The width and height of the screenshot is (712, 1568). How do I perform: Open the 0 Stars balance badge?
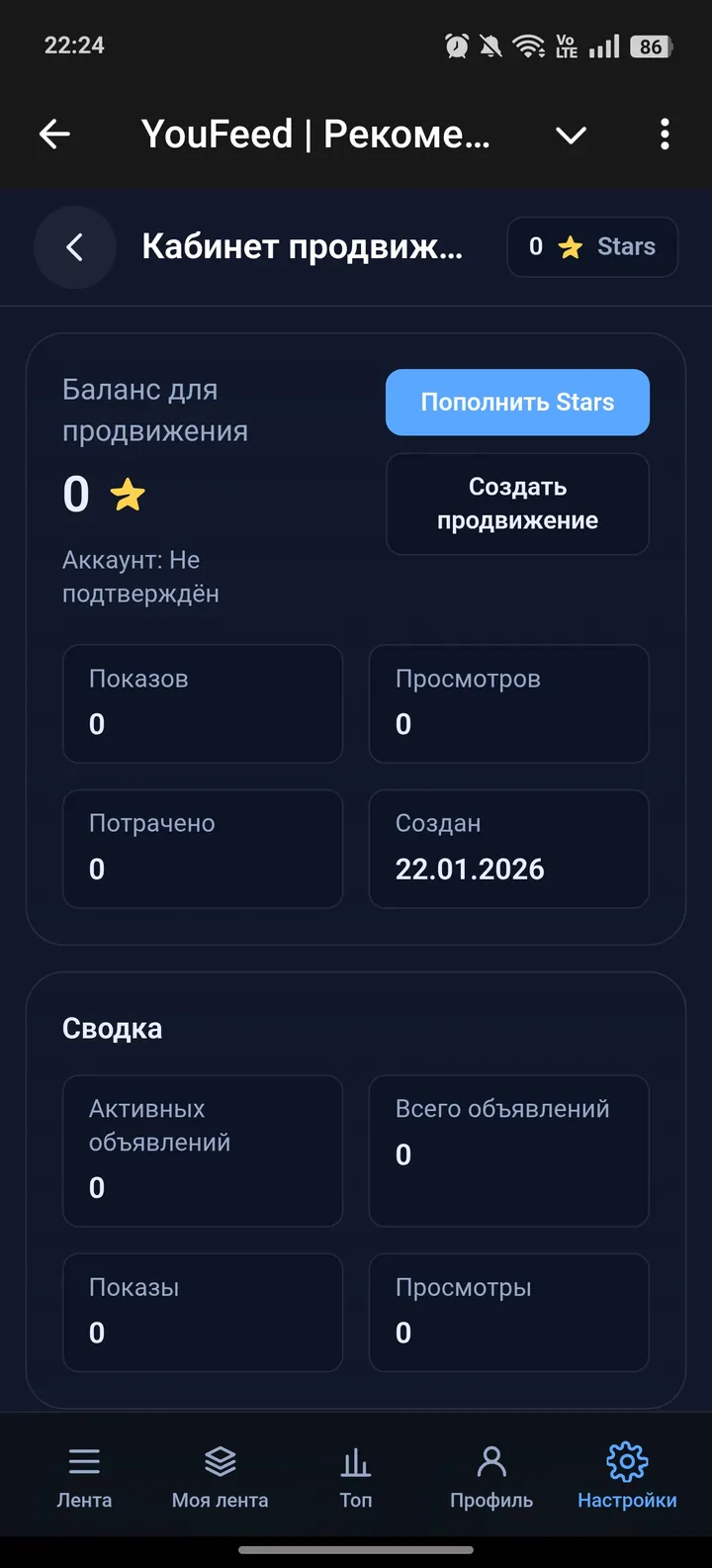pos(591,247)
